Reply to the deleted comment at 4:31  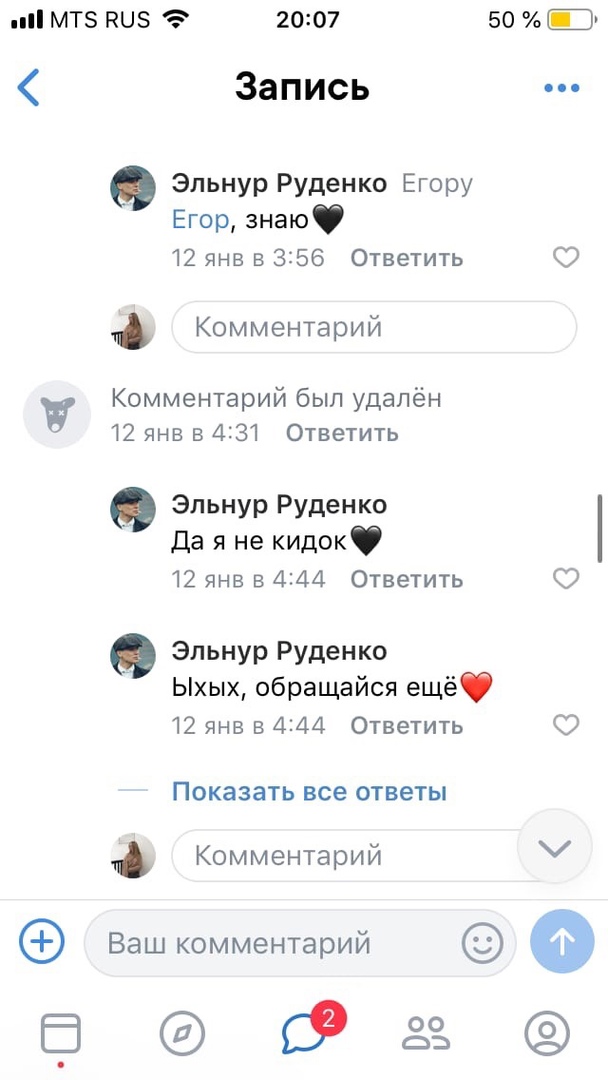coord(342,433)
